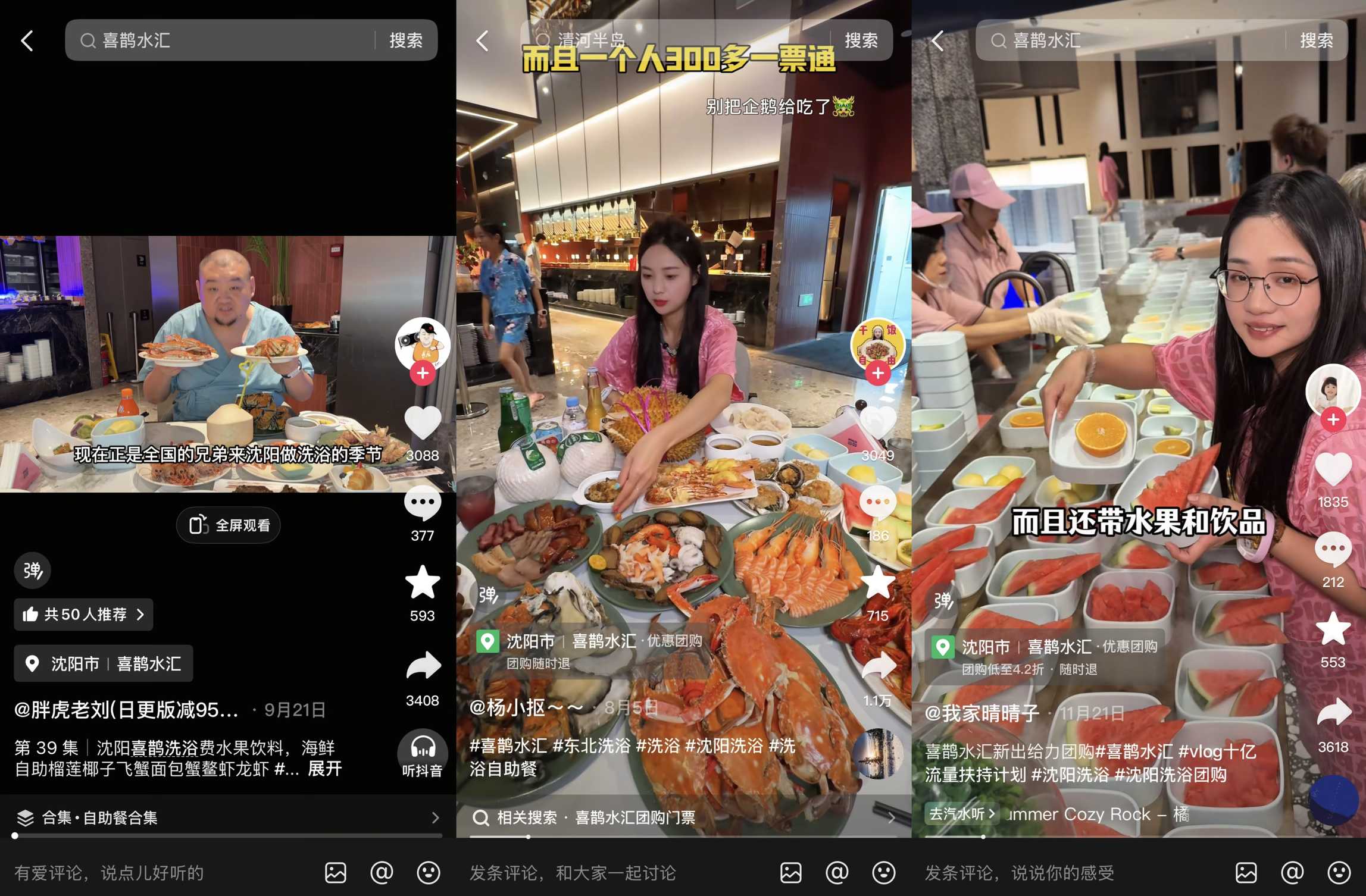Screen dimensions: 1366x896
Task: Open 杨小抠's profile avatar
Action: [877, 345]
